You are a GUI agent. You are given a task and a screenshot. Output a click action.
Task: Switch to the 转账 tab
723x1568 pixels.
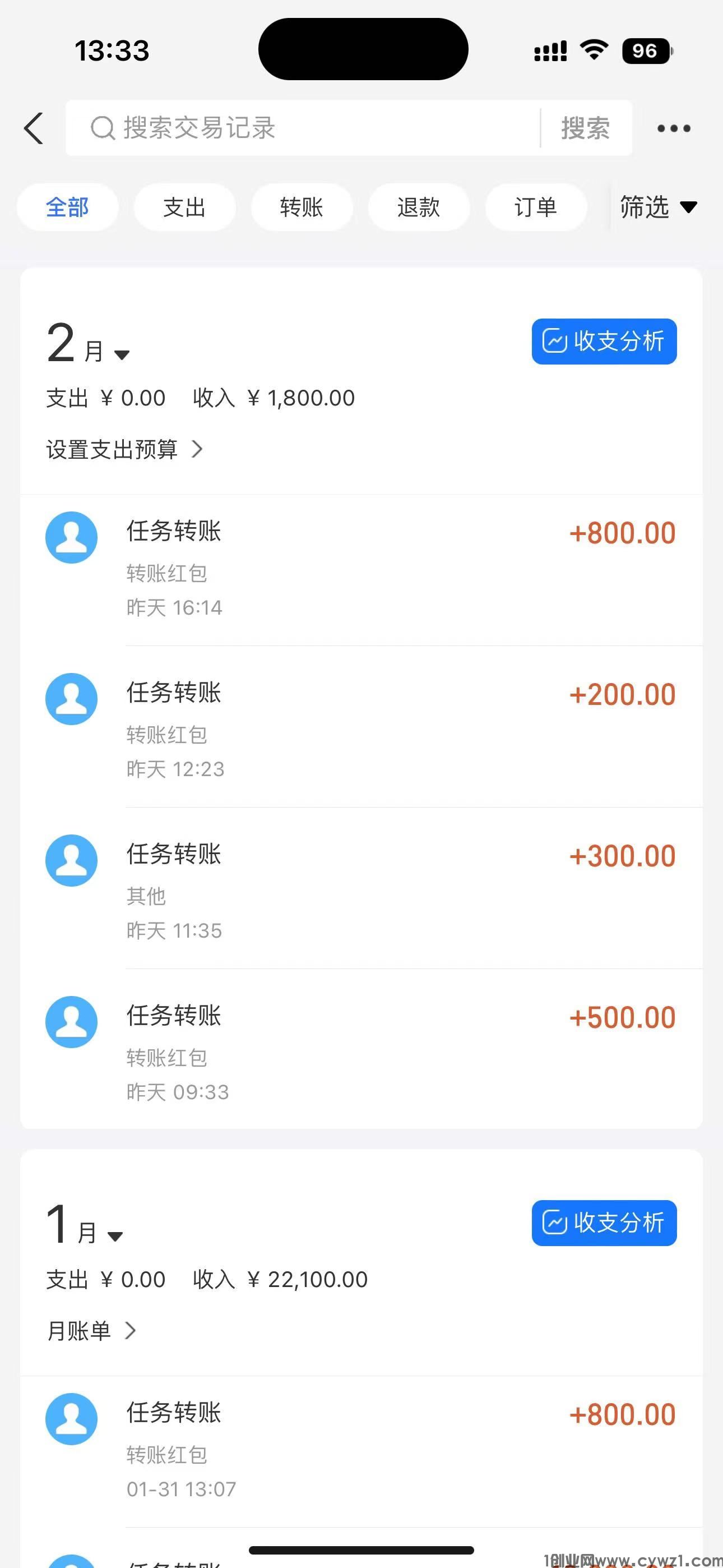click(x=302, y=207)
